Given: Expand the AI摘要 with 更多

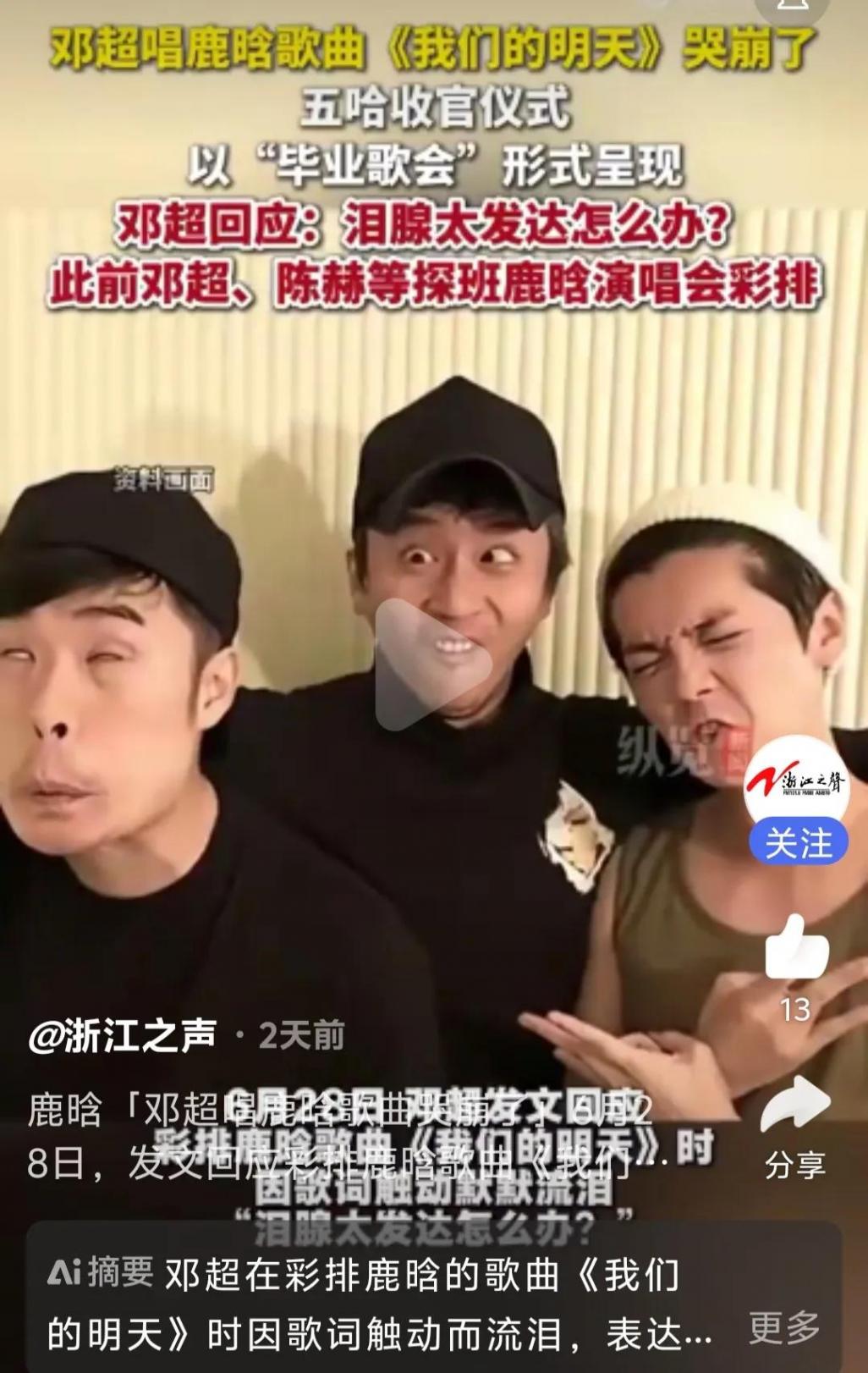Looking at the screenshot, I should (784, 1326).
